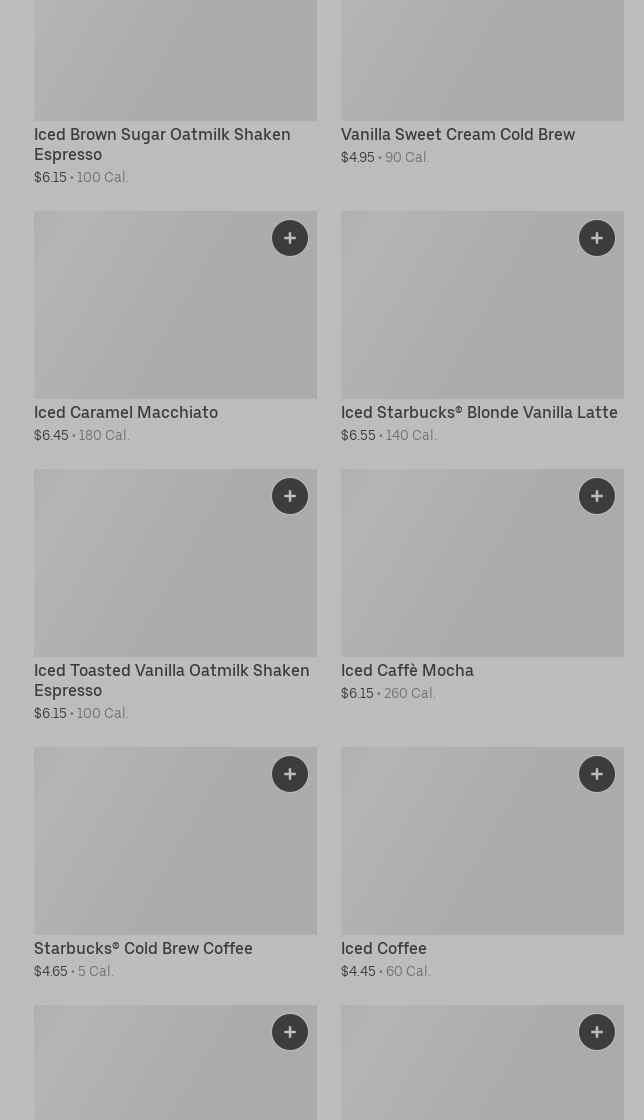Open Iced Caffè Mocha product card
The height and width of the screenshot is (1120, 644).
tap(407, 670)
